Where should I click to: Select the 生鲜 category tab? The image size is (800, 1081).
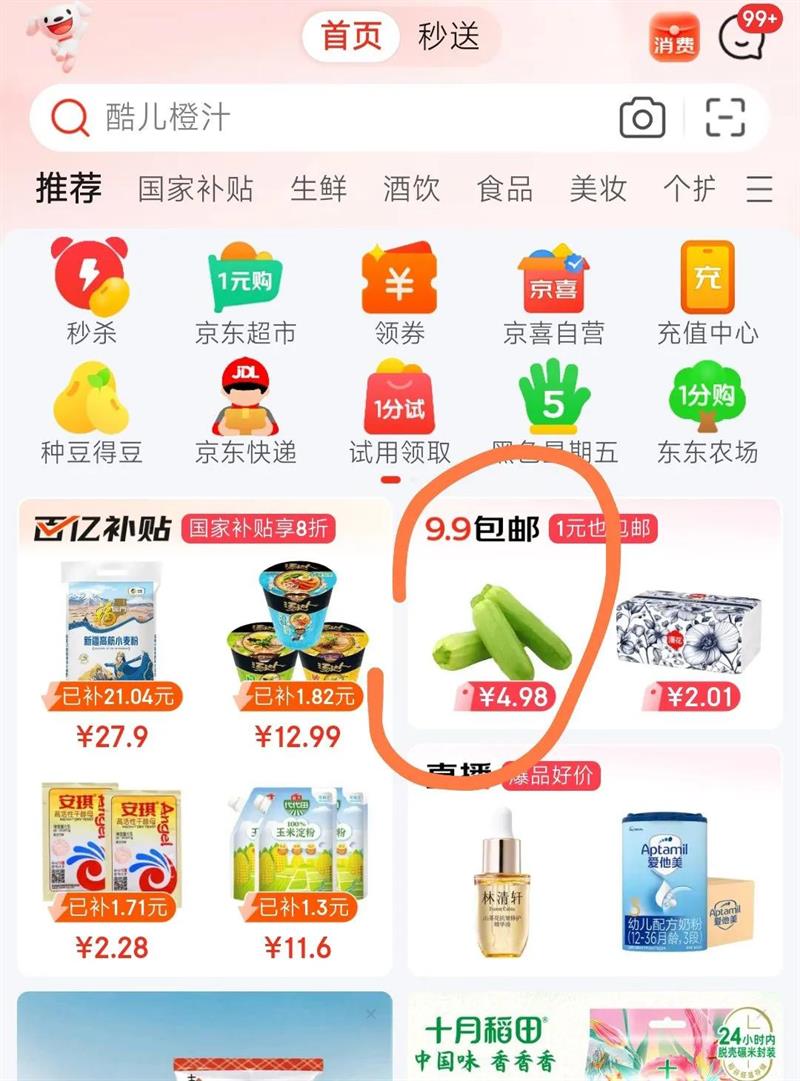pyautogui.click(x=318, y=189)
